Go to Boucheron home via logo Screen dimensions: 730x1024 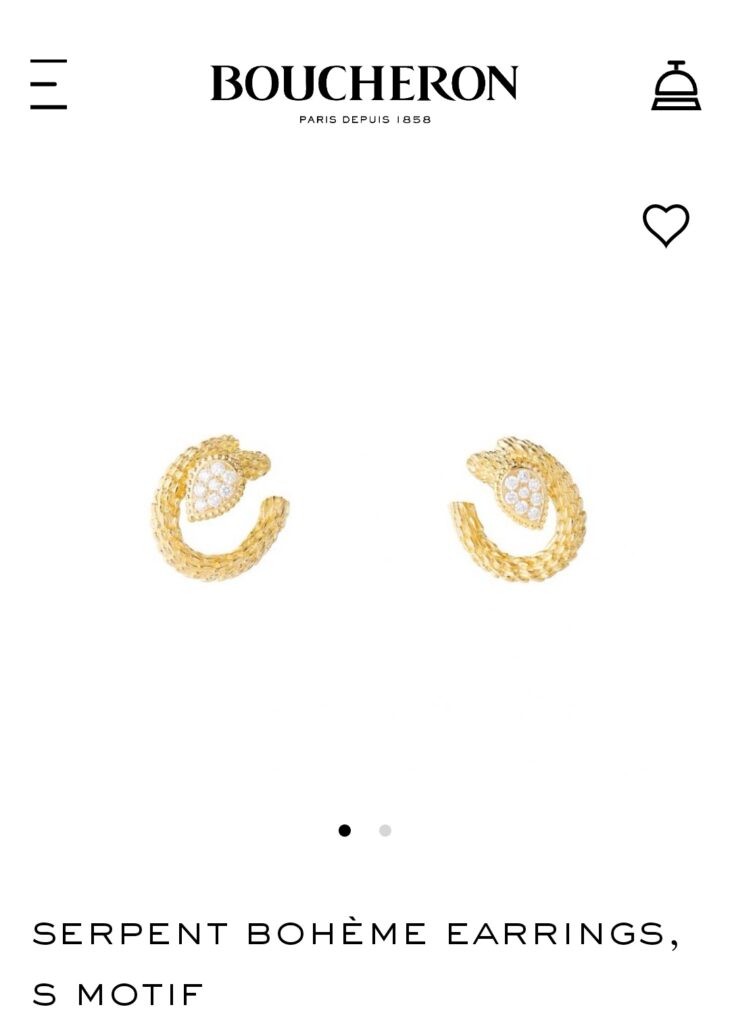point(364,92)
